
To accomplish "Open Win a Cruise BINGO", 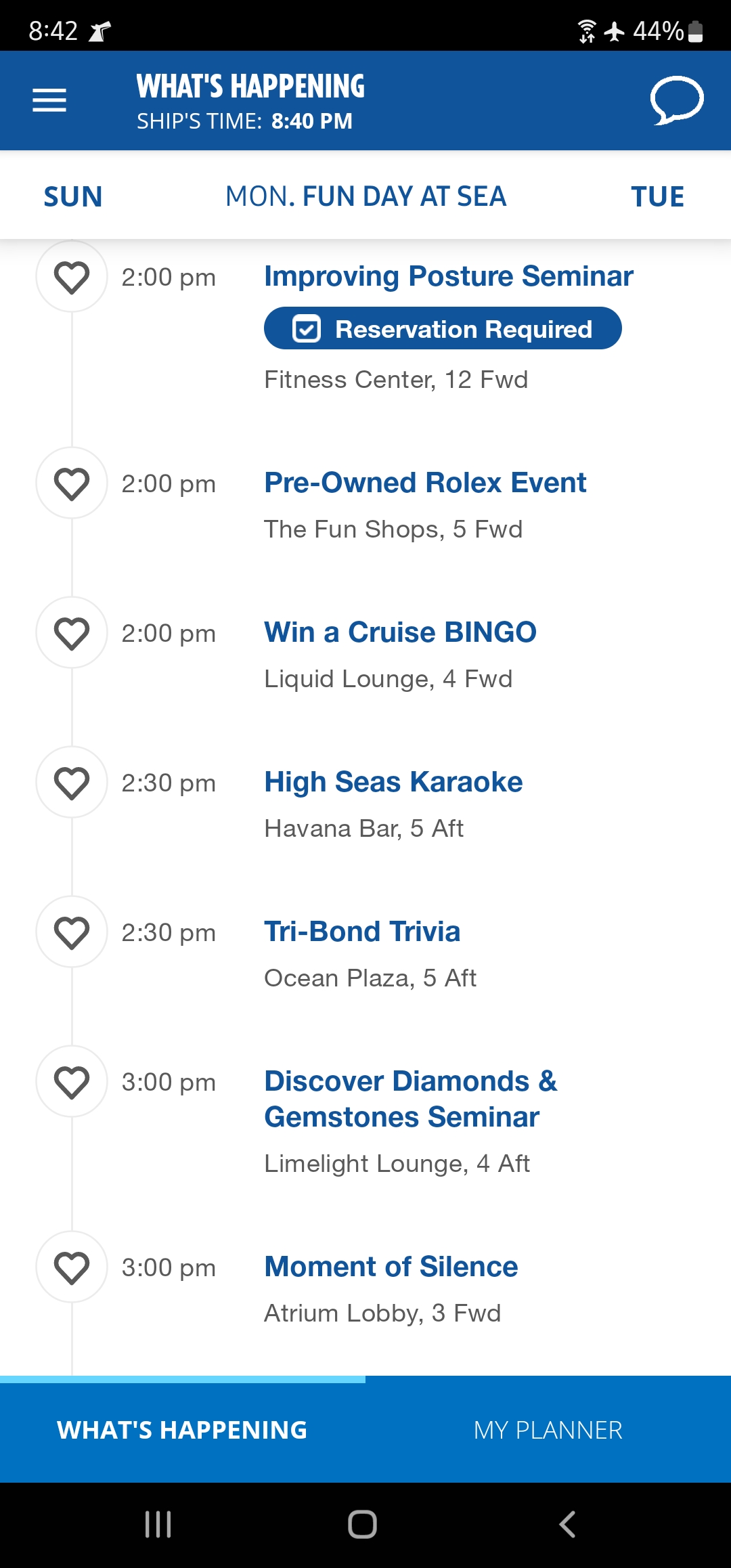I will coord(400,632).
